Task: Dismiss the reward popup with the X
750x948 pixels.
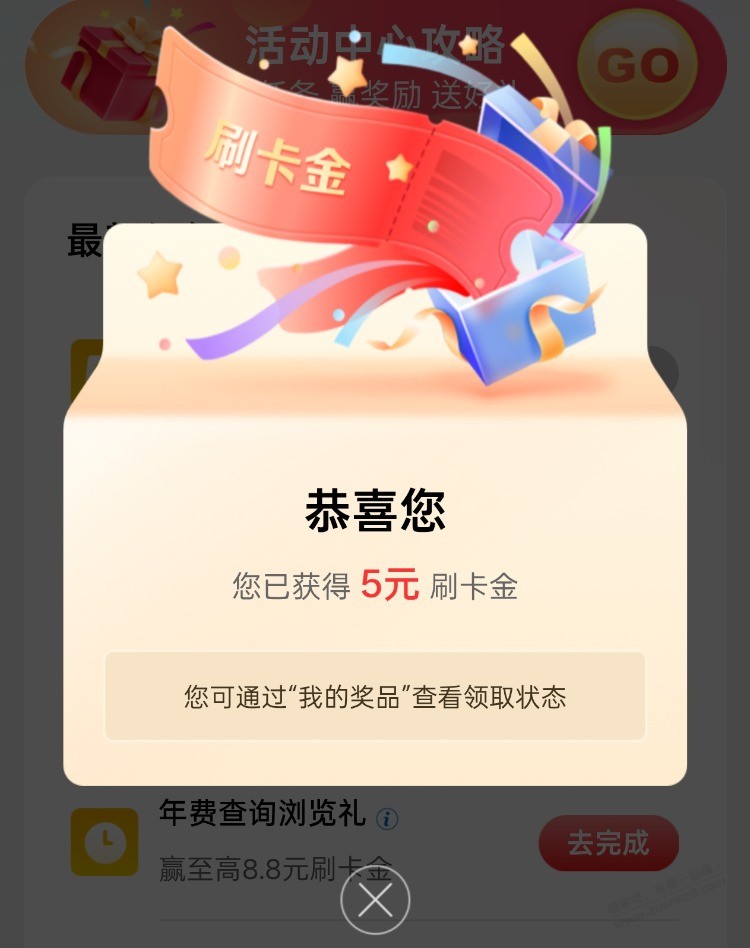Action: click(375, 900)
